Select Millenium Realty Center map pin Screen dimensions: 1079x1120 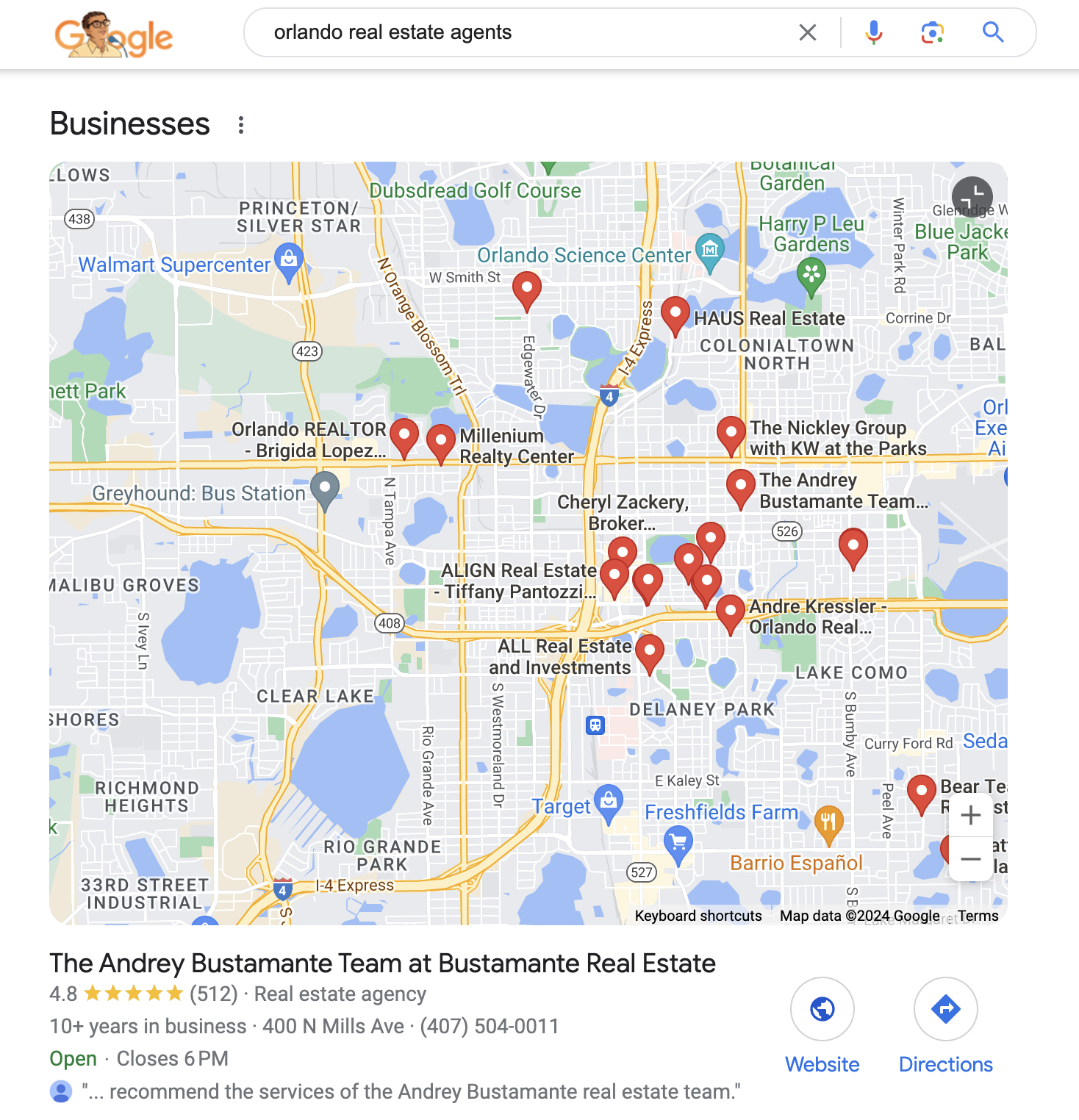pyautogui.click(x=440, y=441)
